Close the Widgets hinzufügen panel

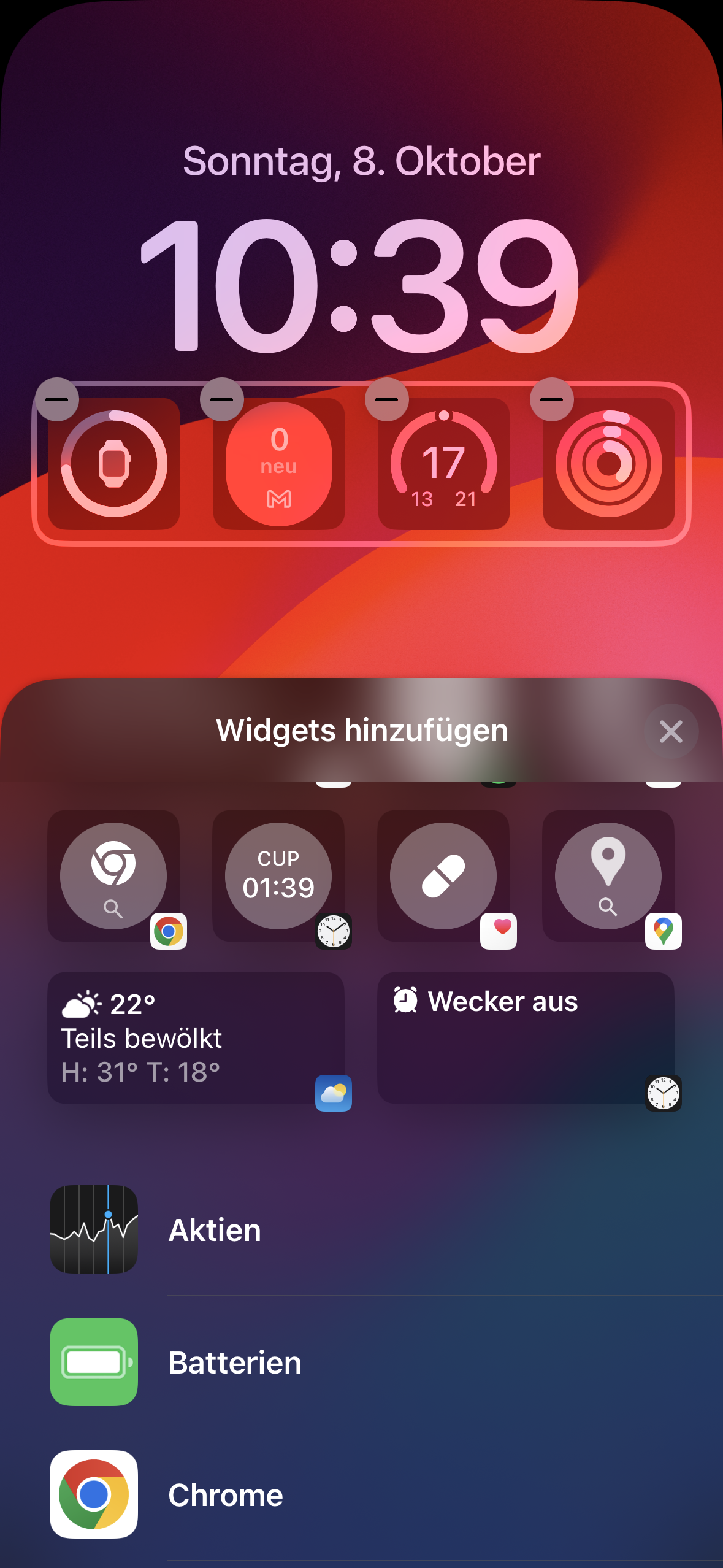pos(671,731)
